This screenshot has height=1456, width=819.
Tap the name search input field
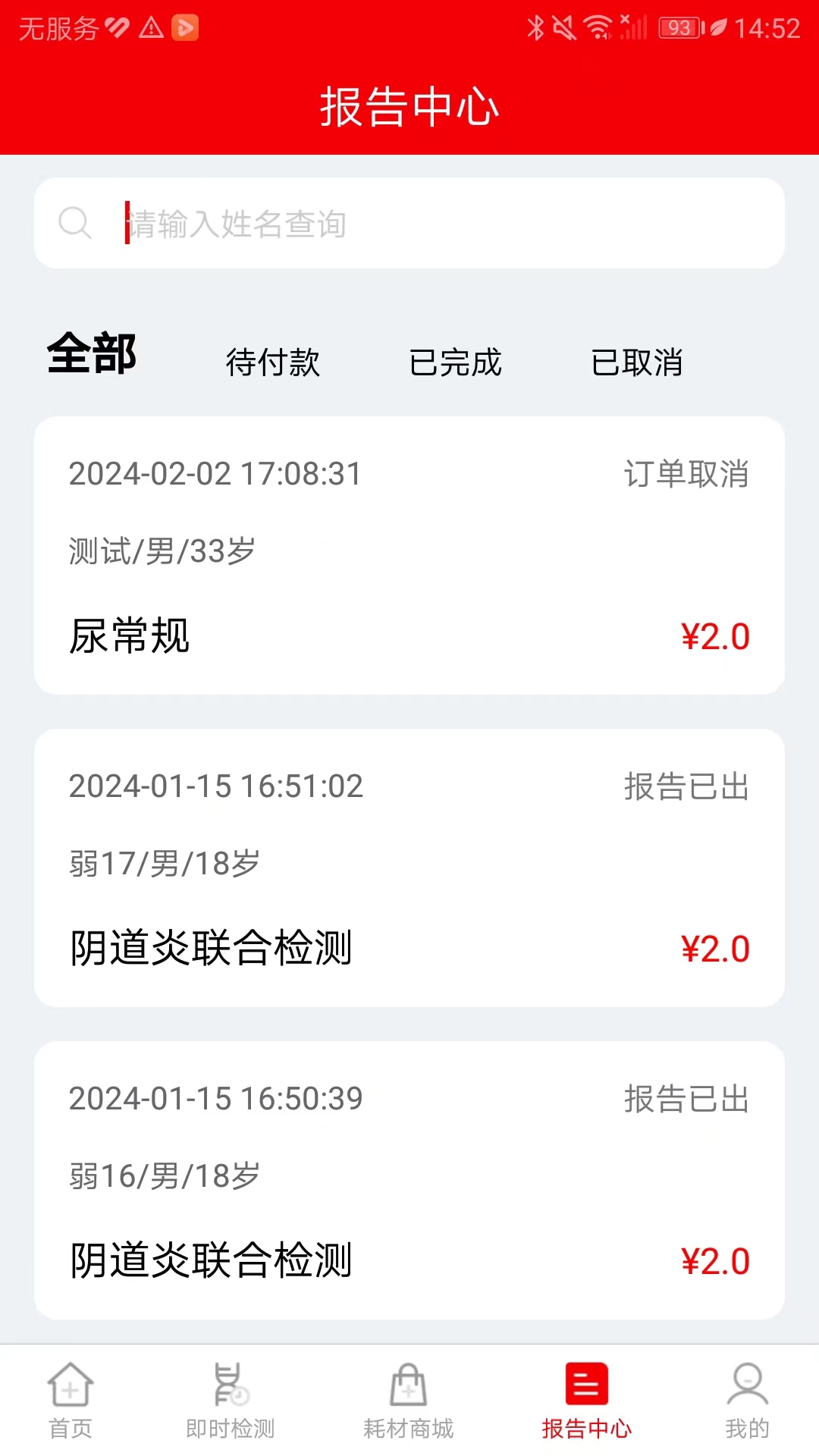point(409,223)
